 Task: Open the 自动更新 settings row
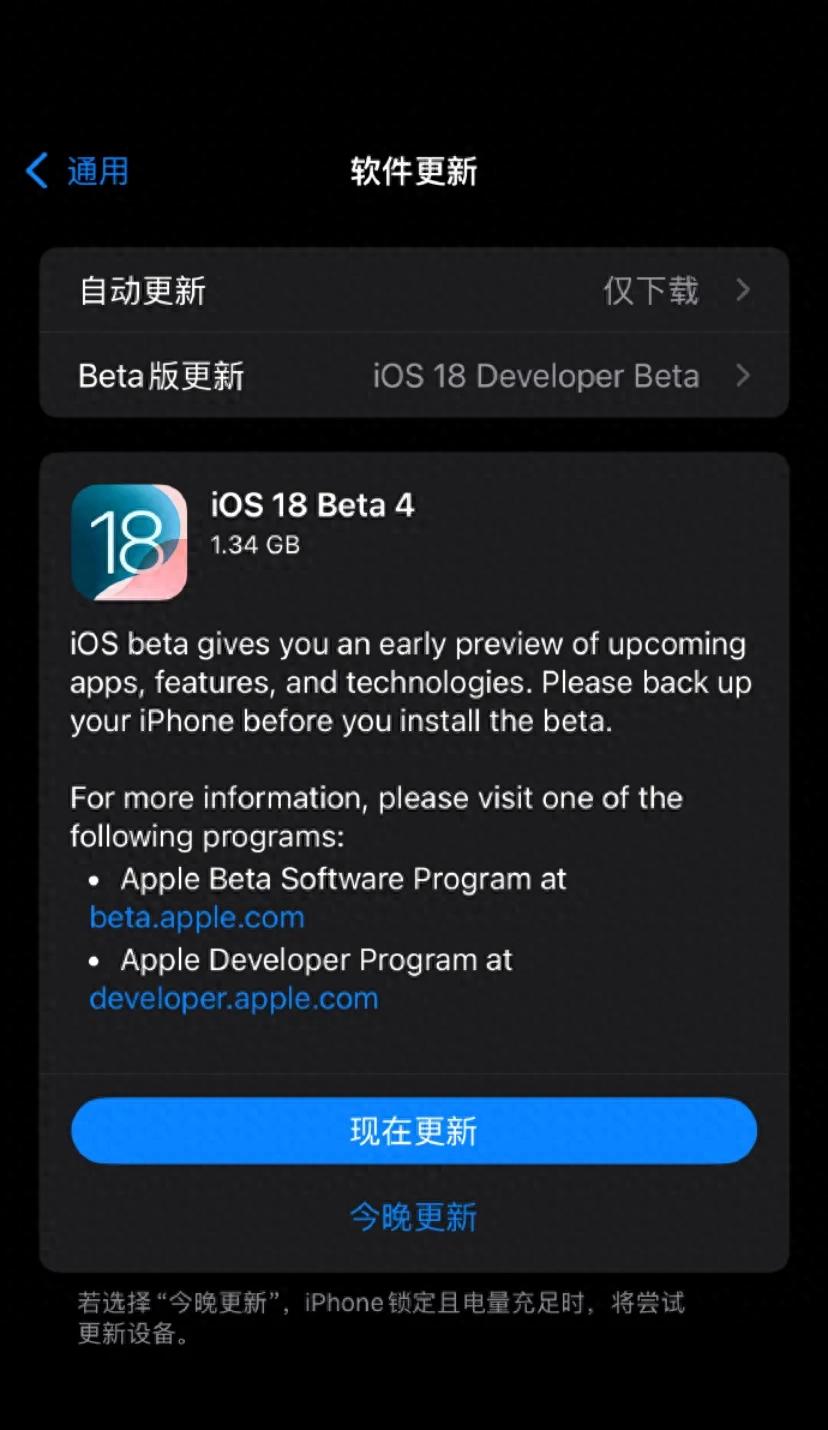click(414, 291)
